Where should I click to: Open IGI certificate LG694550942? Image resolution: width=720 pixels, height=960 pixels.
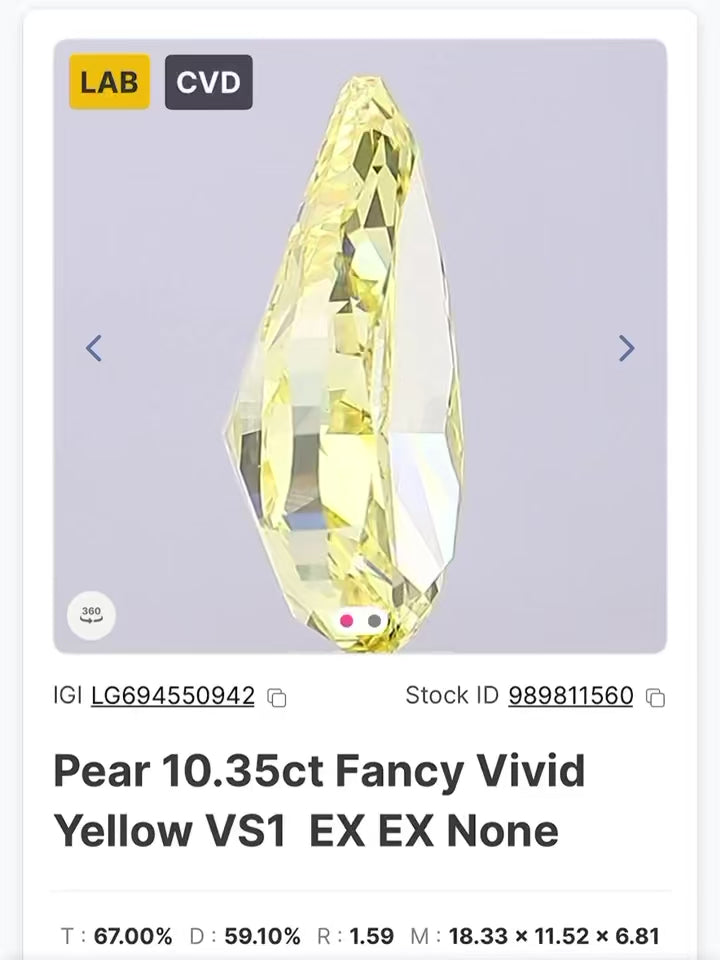click(172, 696)
